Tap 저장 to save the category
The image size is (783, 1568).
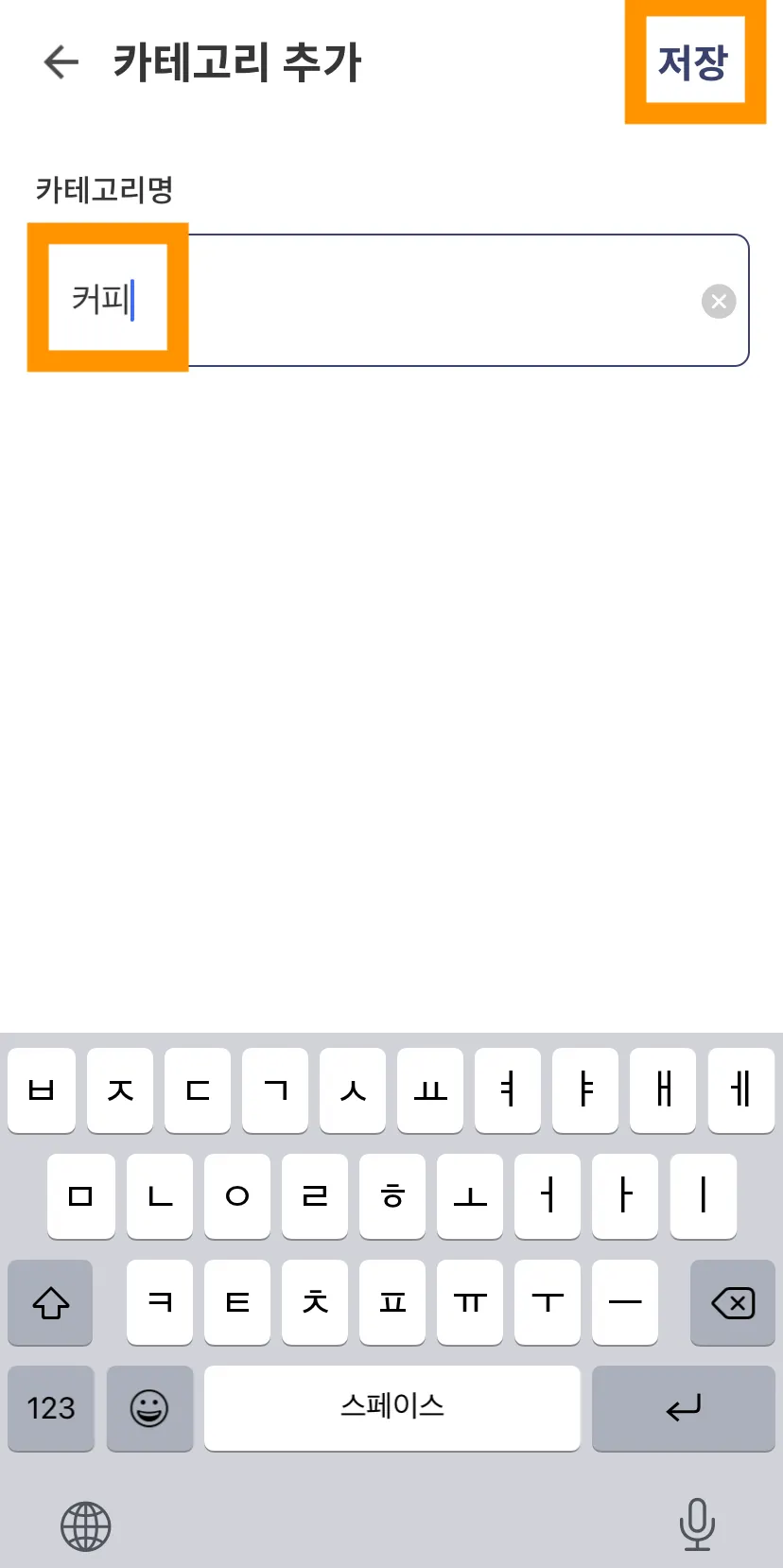click(x=693, y=62)
